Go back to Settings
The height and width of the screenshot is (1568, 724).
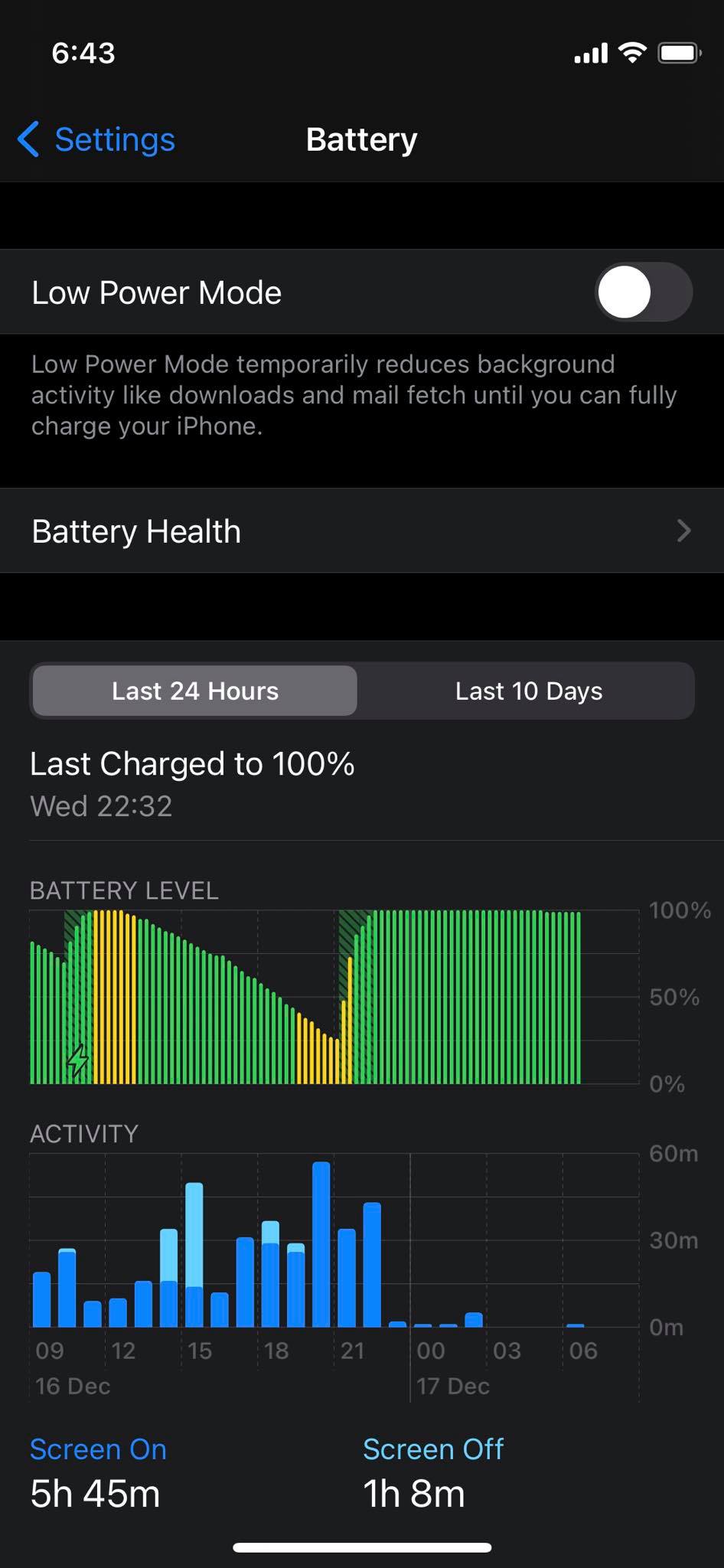pyautogui.click(x=96, y=139)
